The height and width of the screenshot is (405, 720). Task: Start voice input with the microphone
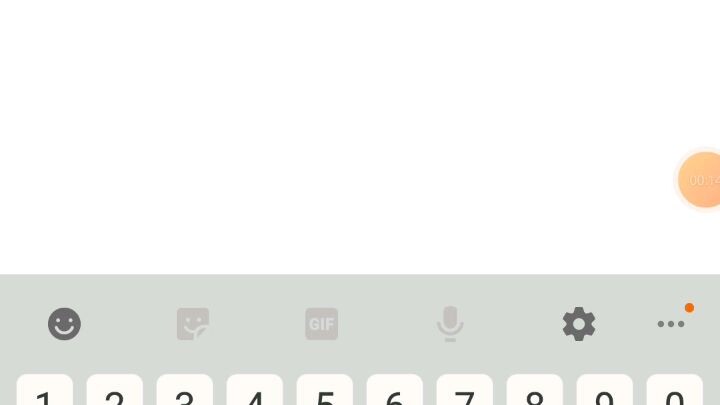450,324
